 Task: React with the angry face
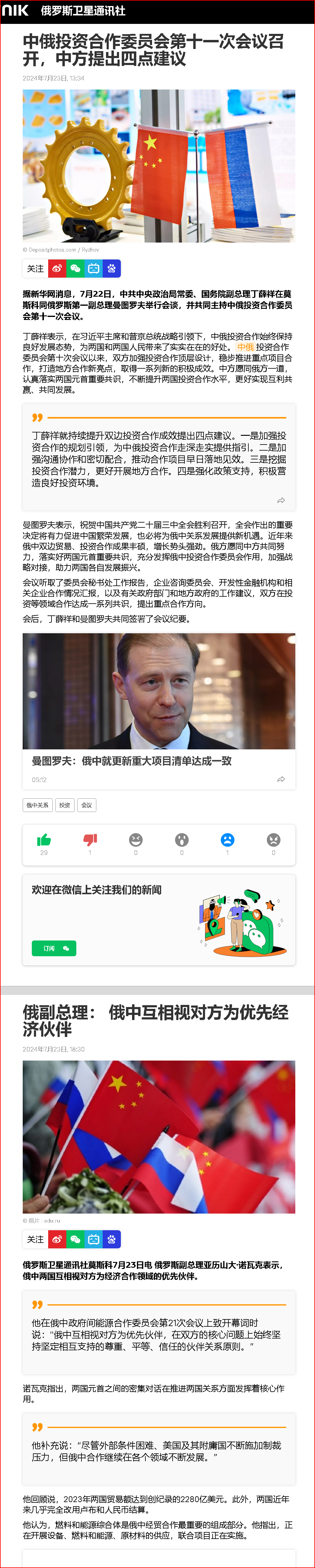(274, 840)
